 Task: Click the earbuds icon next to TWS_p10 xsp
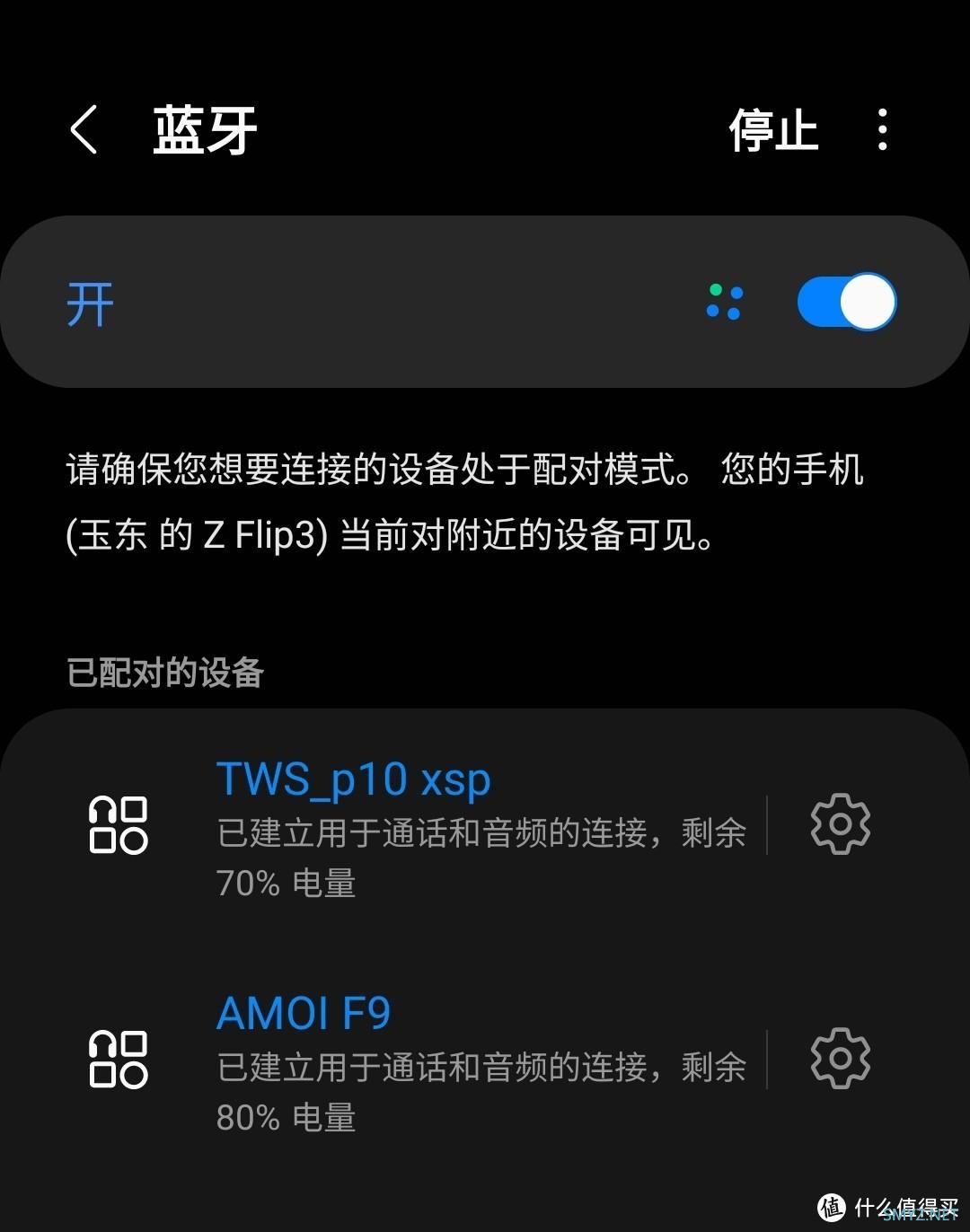[x=118, y=824]
